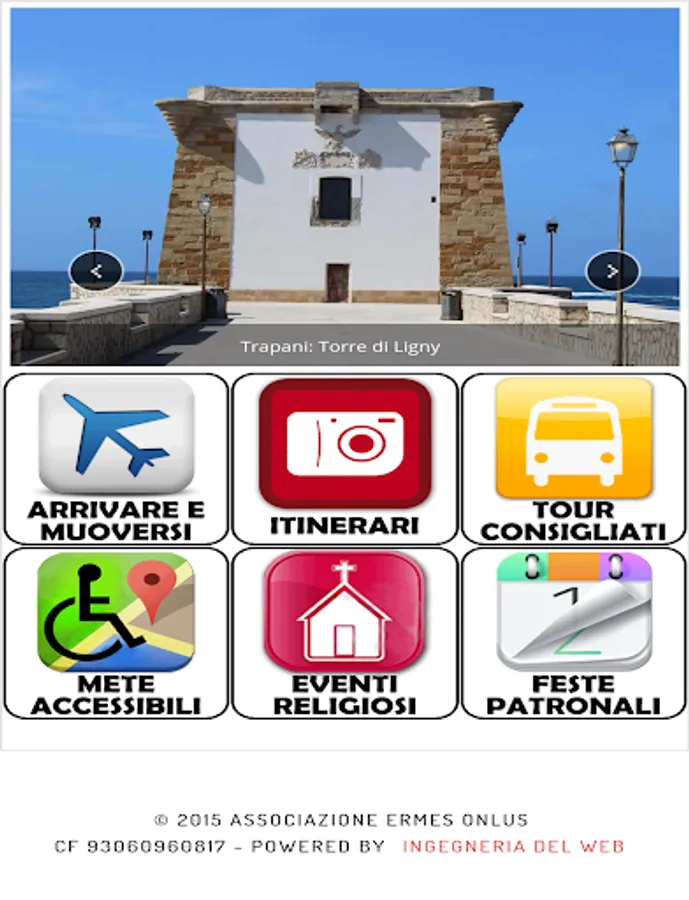Visit the Ingegneria del Web link

(x=513, y=846)
